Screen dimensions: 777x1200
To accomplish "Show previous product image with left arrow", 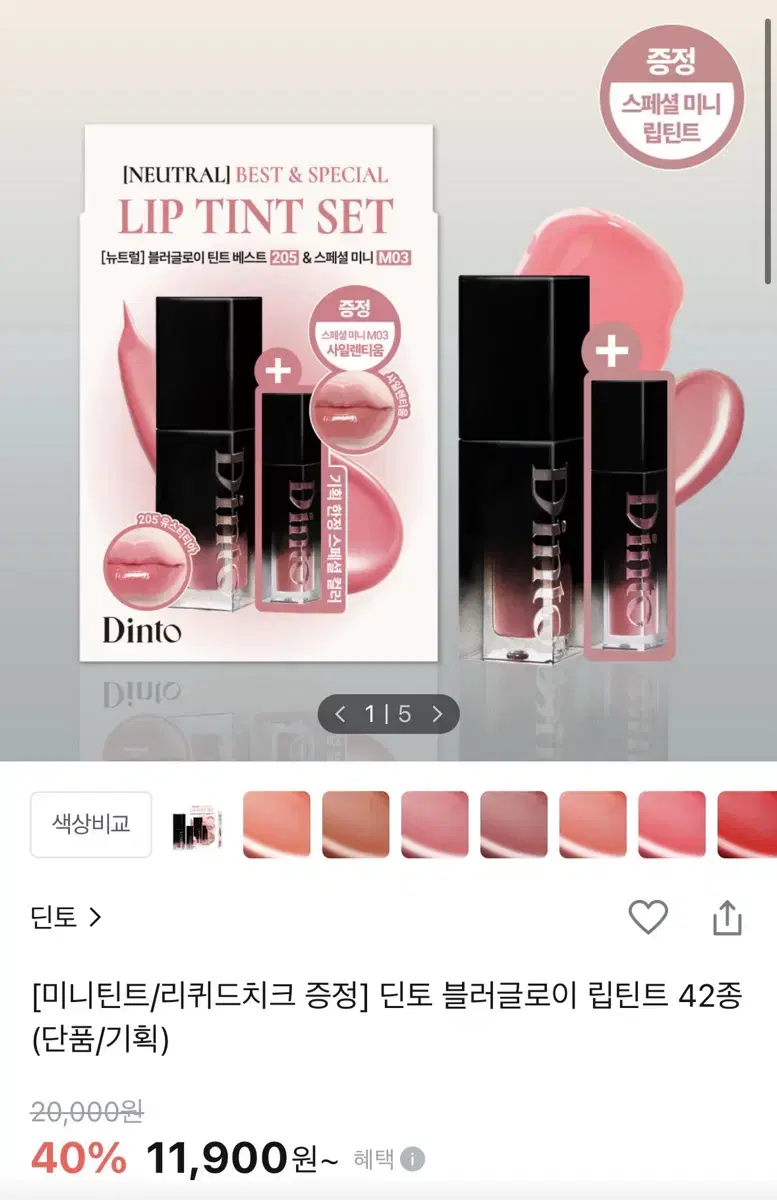I will point(340,714).
